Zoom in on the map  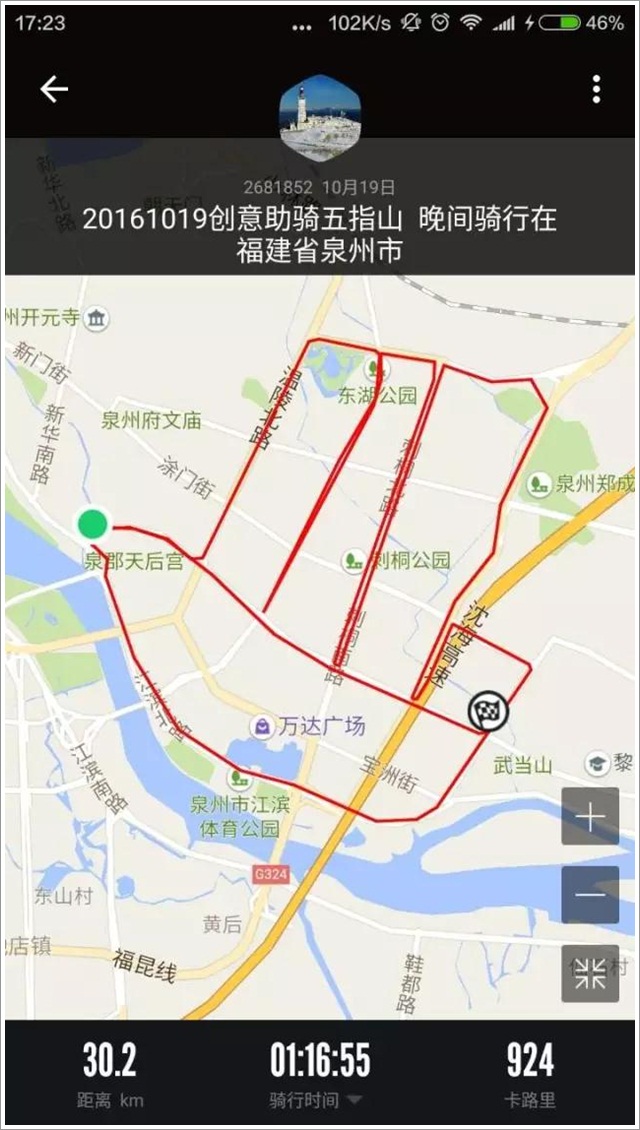(590, 816)
